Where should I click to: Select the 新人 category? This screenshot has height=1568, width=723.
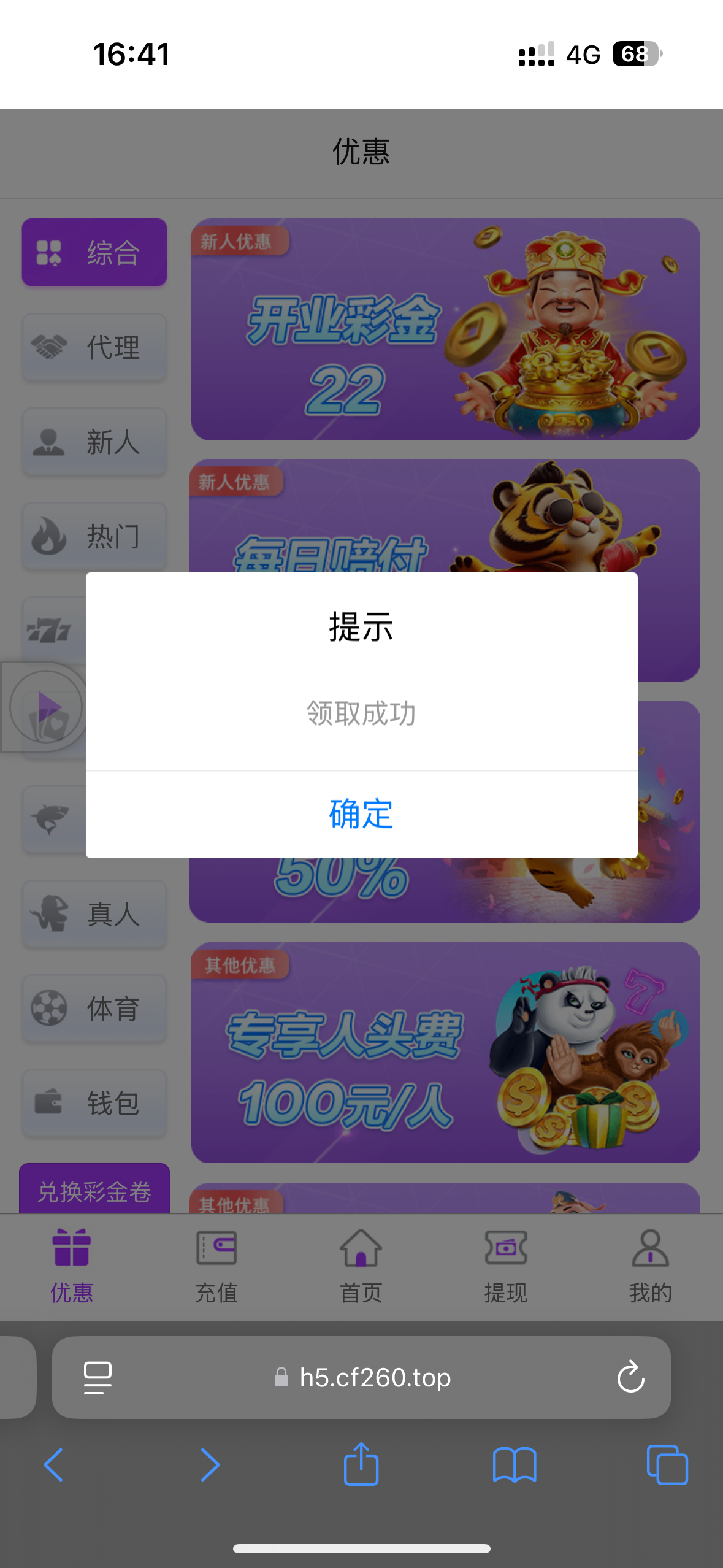pos(94,442)
